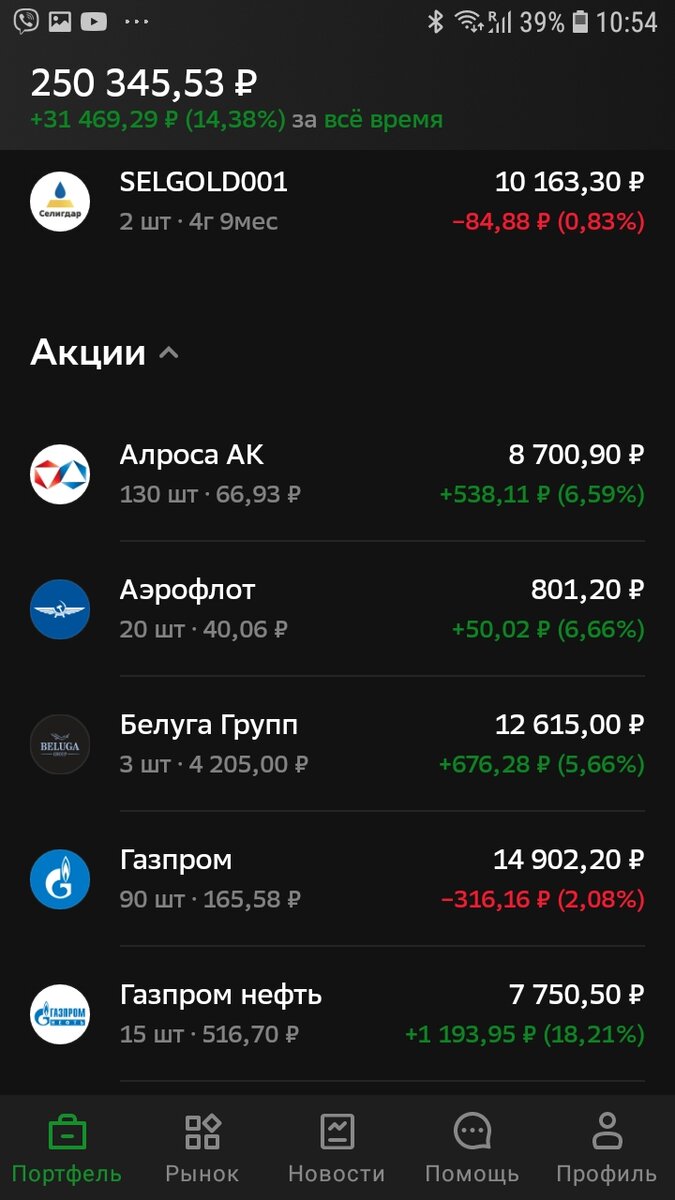Open the Помощь chat tab
Viewport: 675px width, 1200px height.
[471, 1148]
